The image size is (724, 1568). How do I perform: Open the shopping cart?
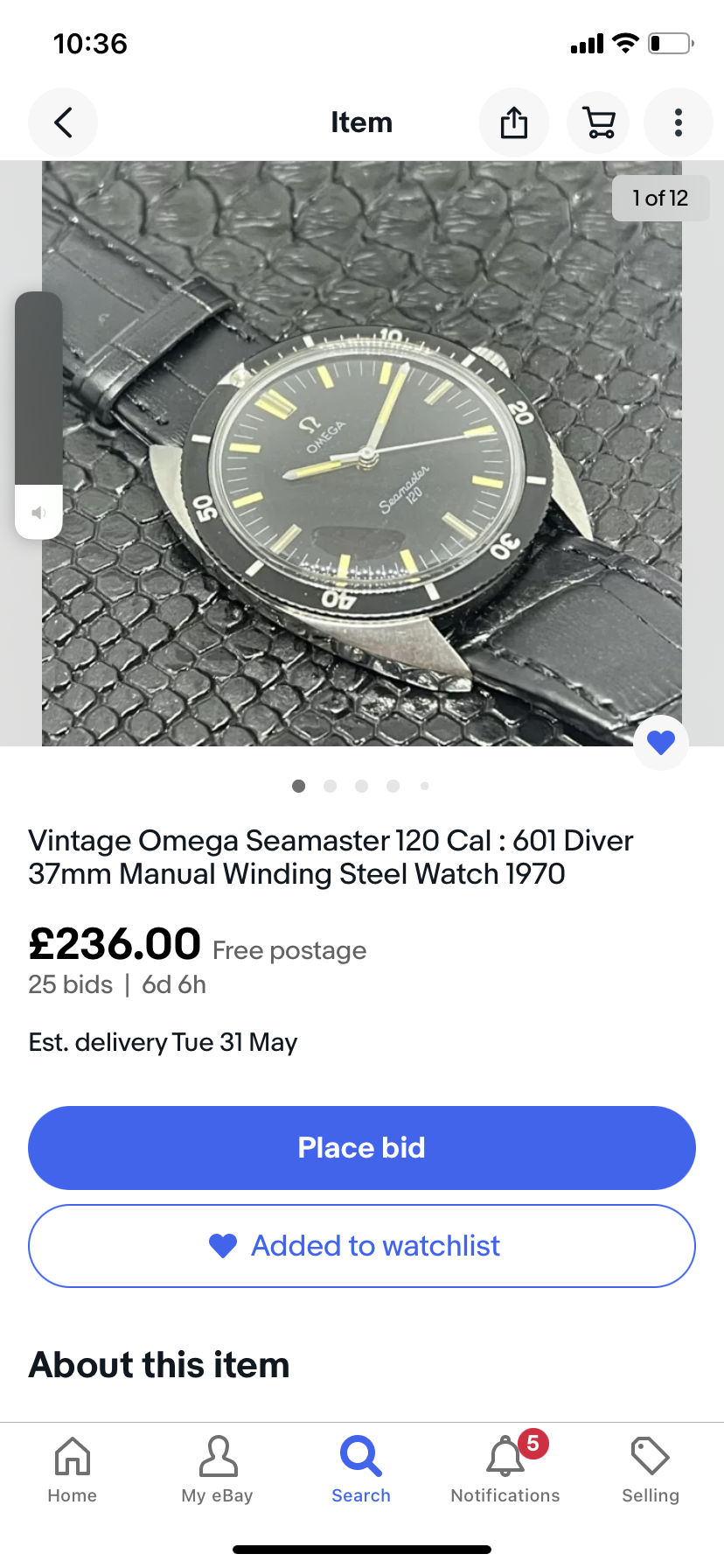(599, 122)
